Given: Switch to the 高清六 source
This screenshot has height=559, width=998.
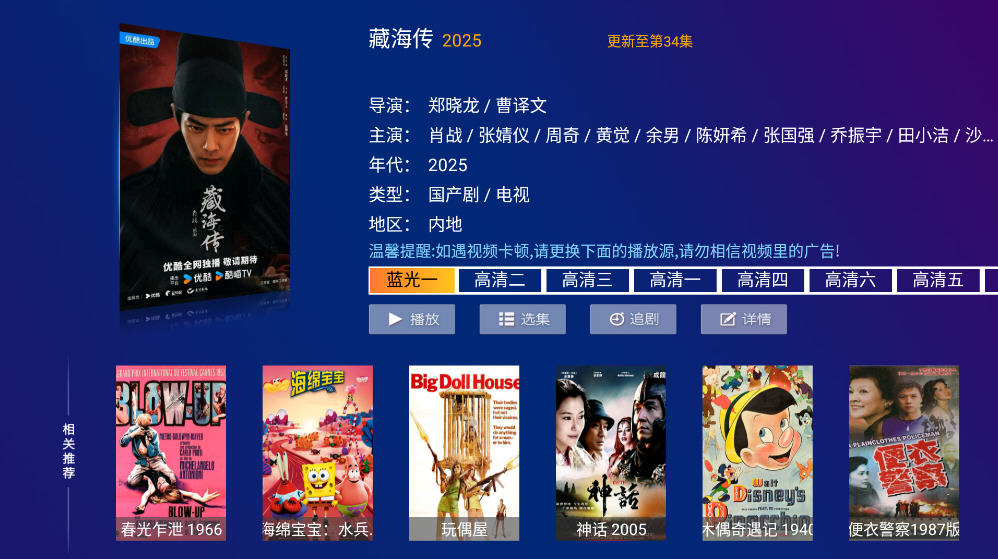Looking at the screenshot, I should tap(850, 280).
